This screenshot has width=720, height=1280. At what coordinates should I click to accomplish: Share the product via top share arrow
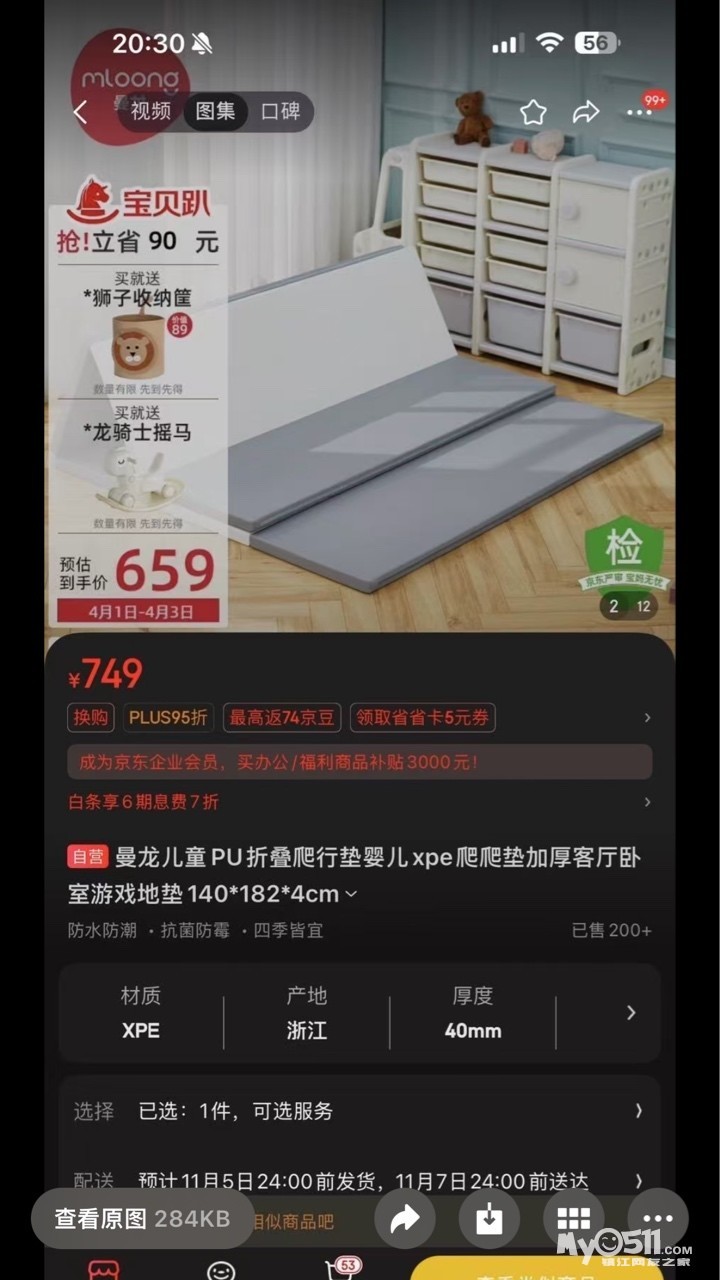pos(586,112)
